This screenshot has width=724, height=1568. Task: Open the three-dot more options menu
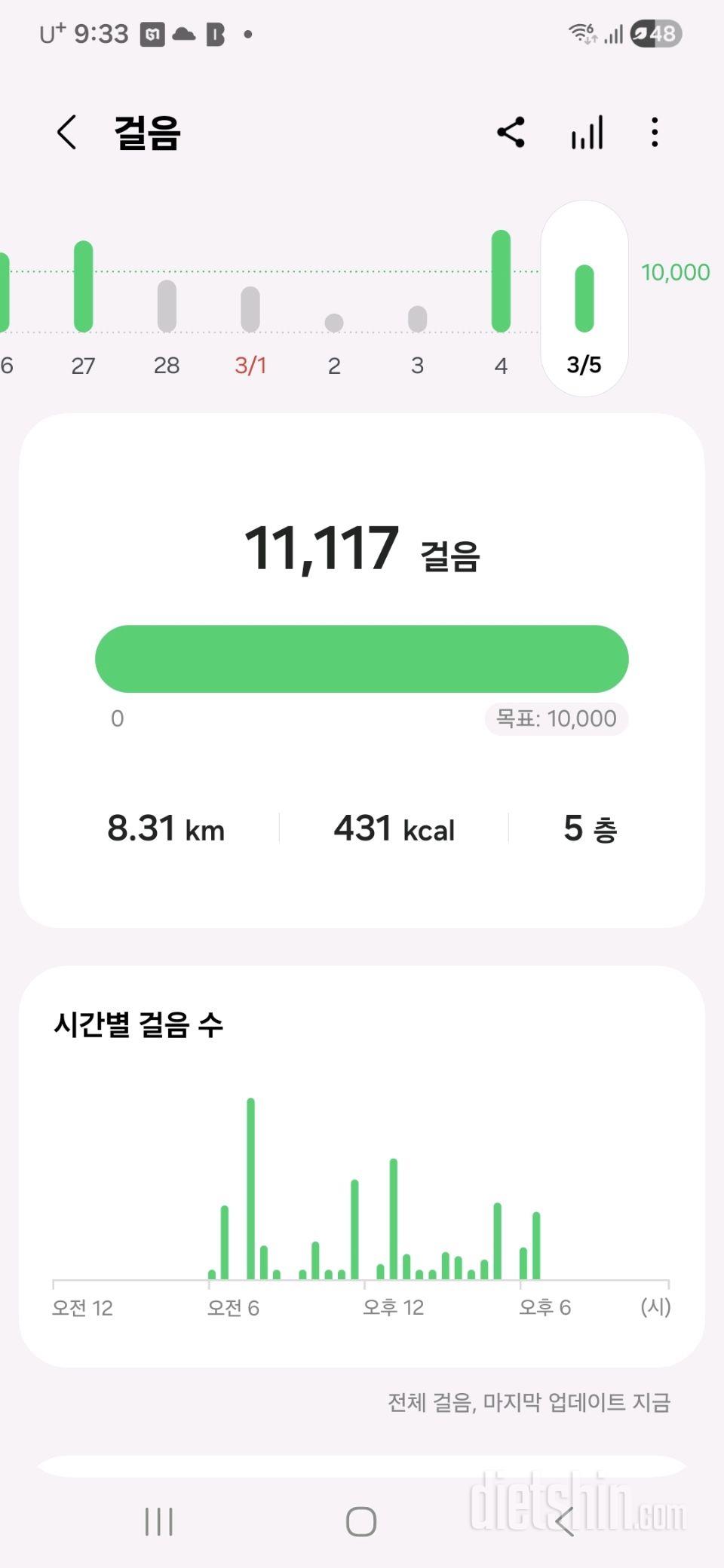(x=653, y=132)
